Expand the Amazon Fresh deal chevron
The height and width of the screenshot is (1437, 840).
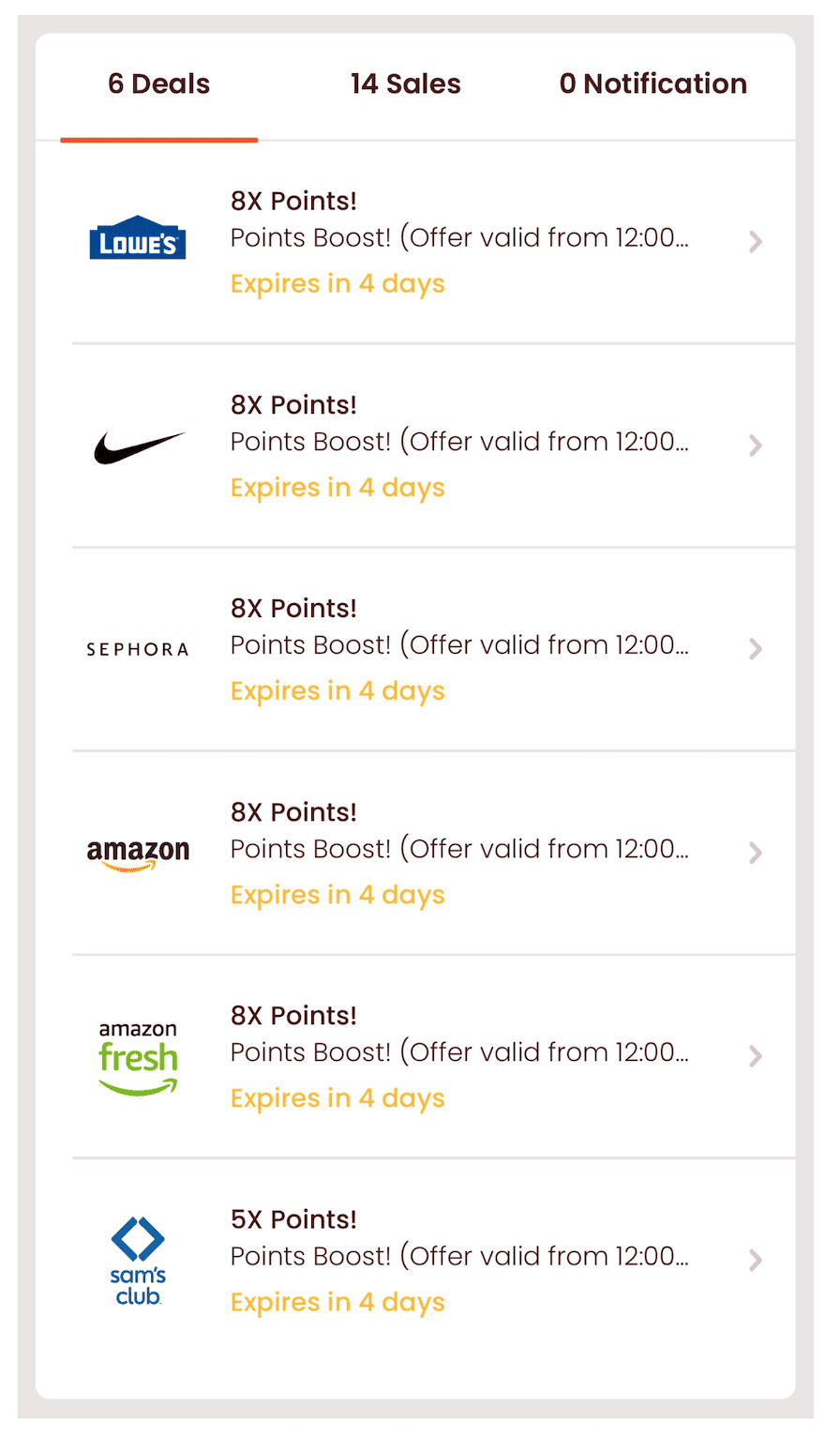coord(756,1056)
